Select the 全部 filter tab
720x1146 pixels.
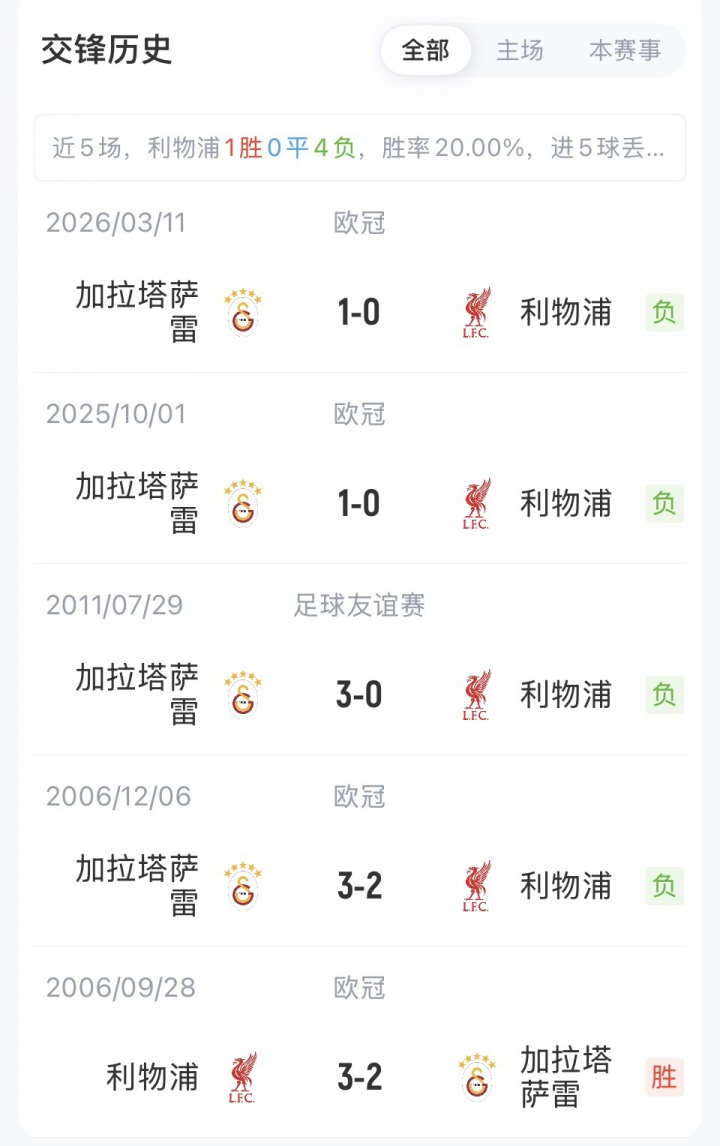click(x=426, y=50)
